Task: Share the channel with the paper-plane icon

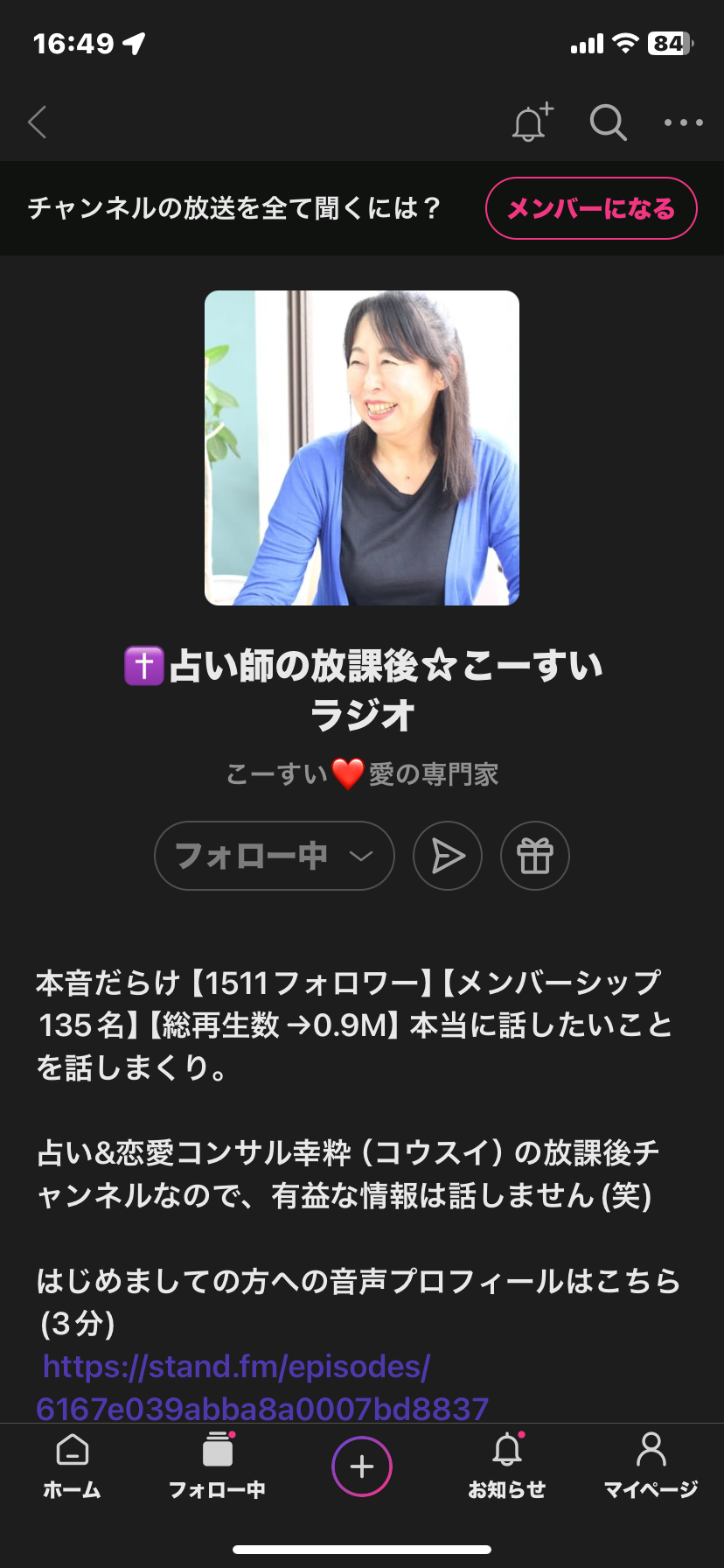Action: (x=448, y=856)
